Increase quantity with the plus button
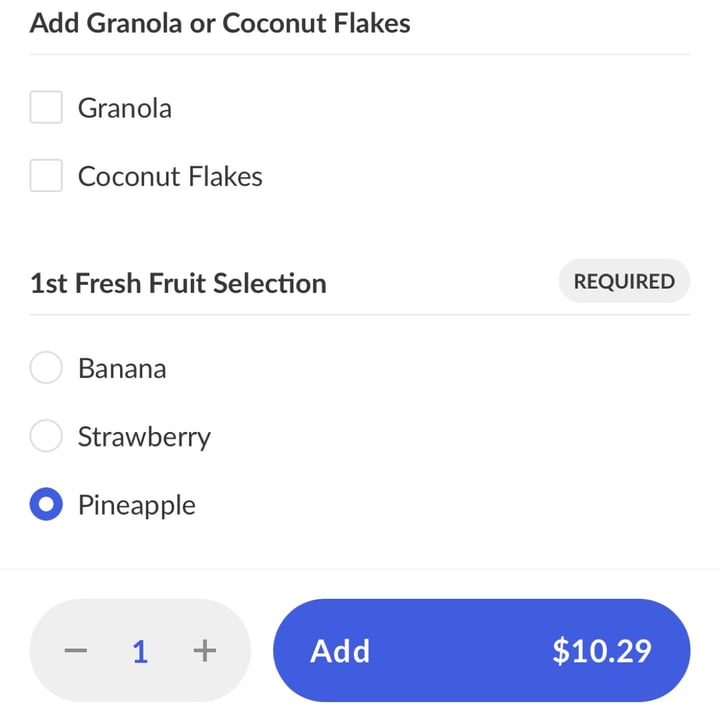The image size is (720, 720). 204,651
